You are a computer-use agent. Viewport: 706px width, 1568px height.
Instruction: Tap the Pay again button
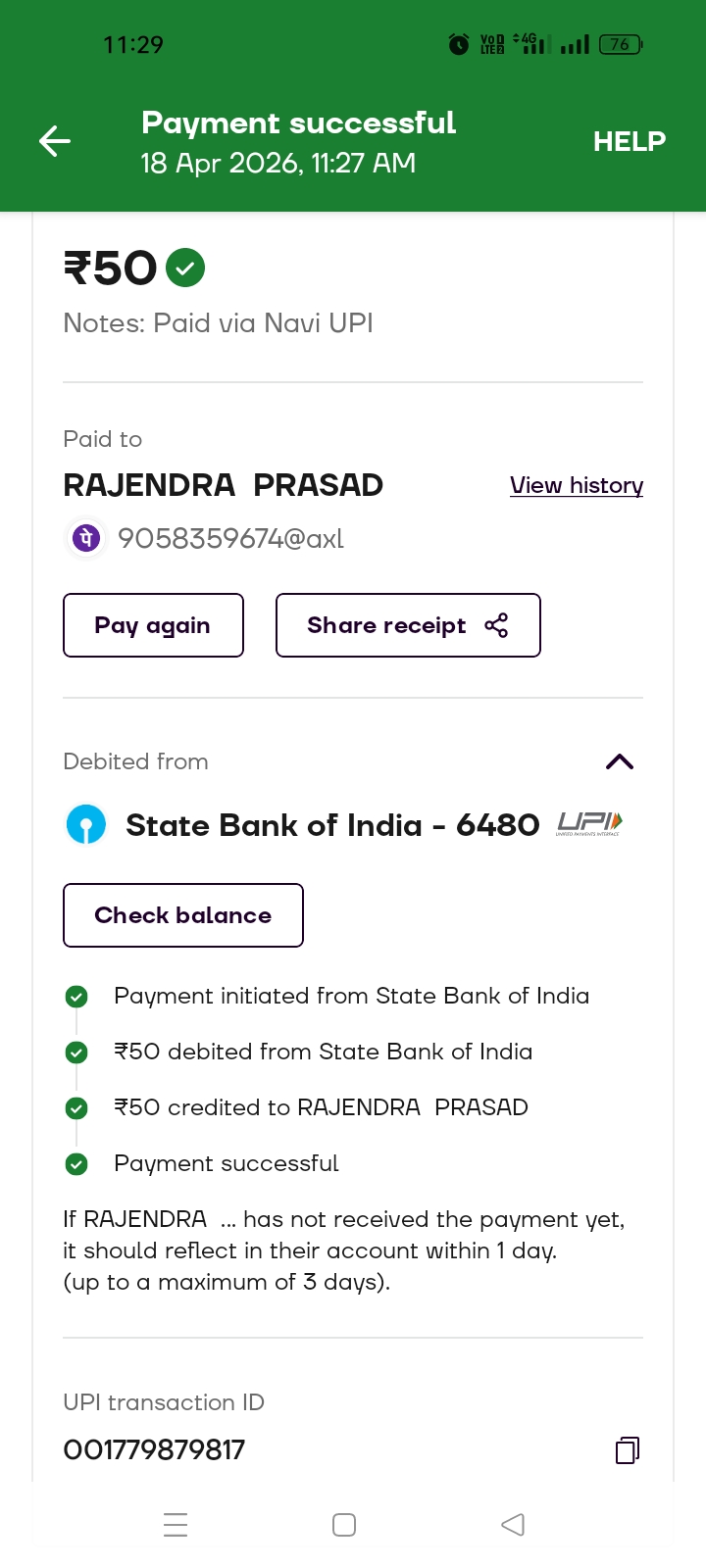153,625
